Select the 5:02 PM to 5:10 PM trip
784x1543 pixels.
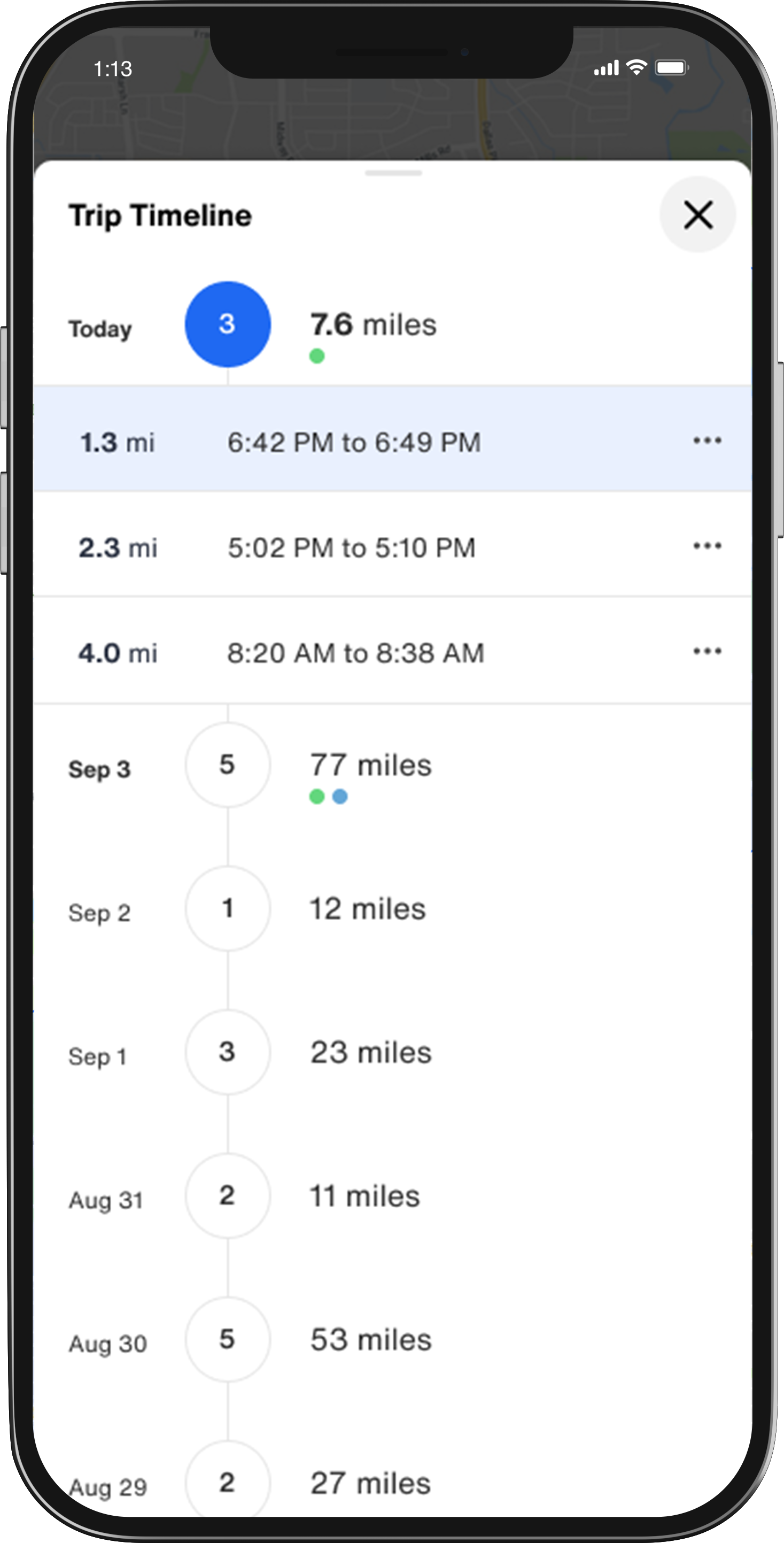[352, 547]
